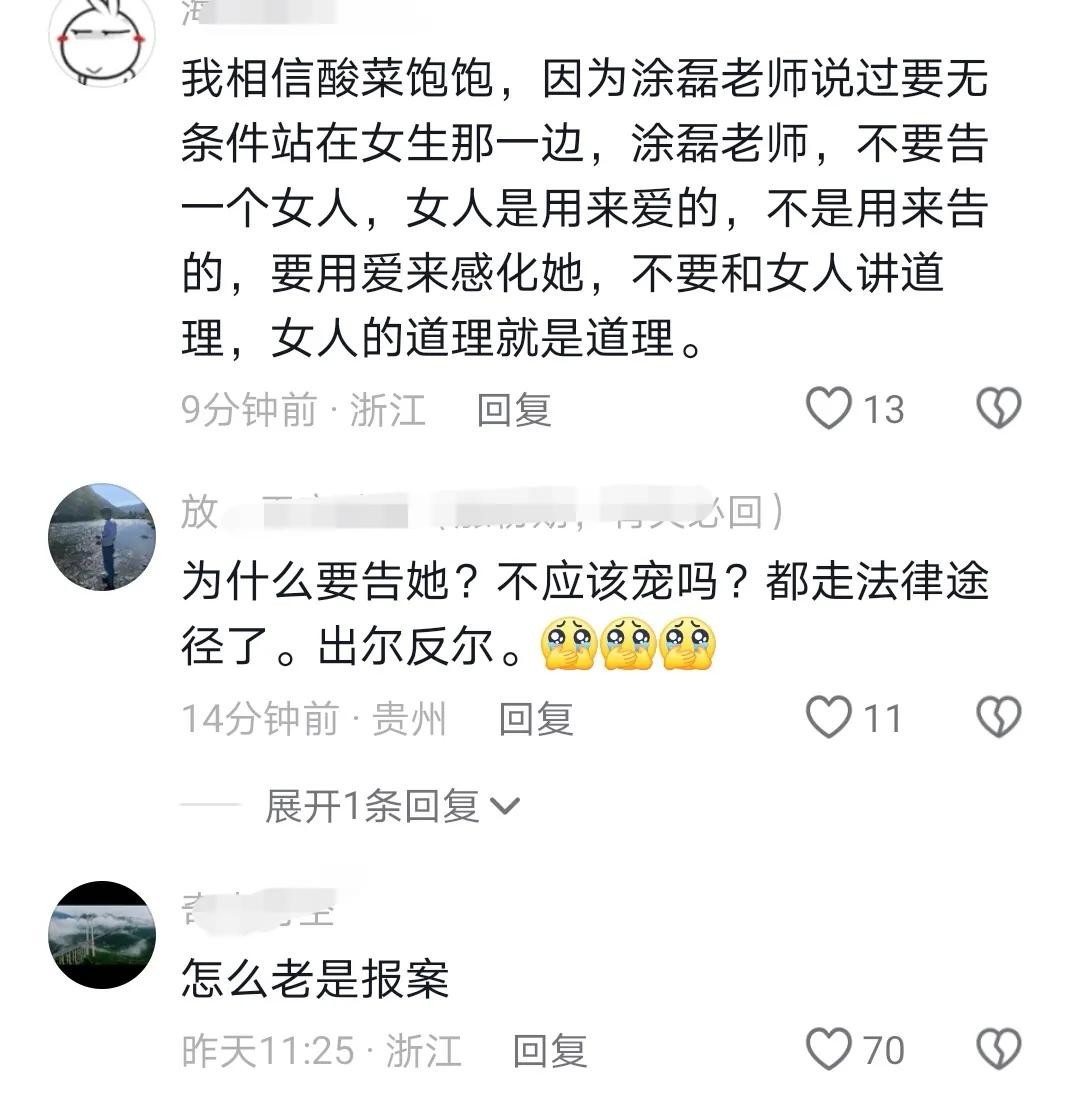Dislike the 怎么老是报案 comment
The width and height of the screenshot is (1080, 1108).
tap(998, 1050)
